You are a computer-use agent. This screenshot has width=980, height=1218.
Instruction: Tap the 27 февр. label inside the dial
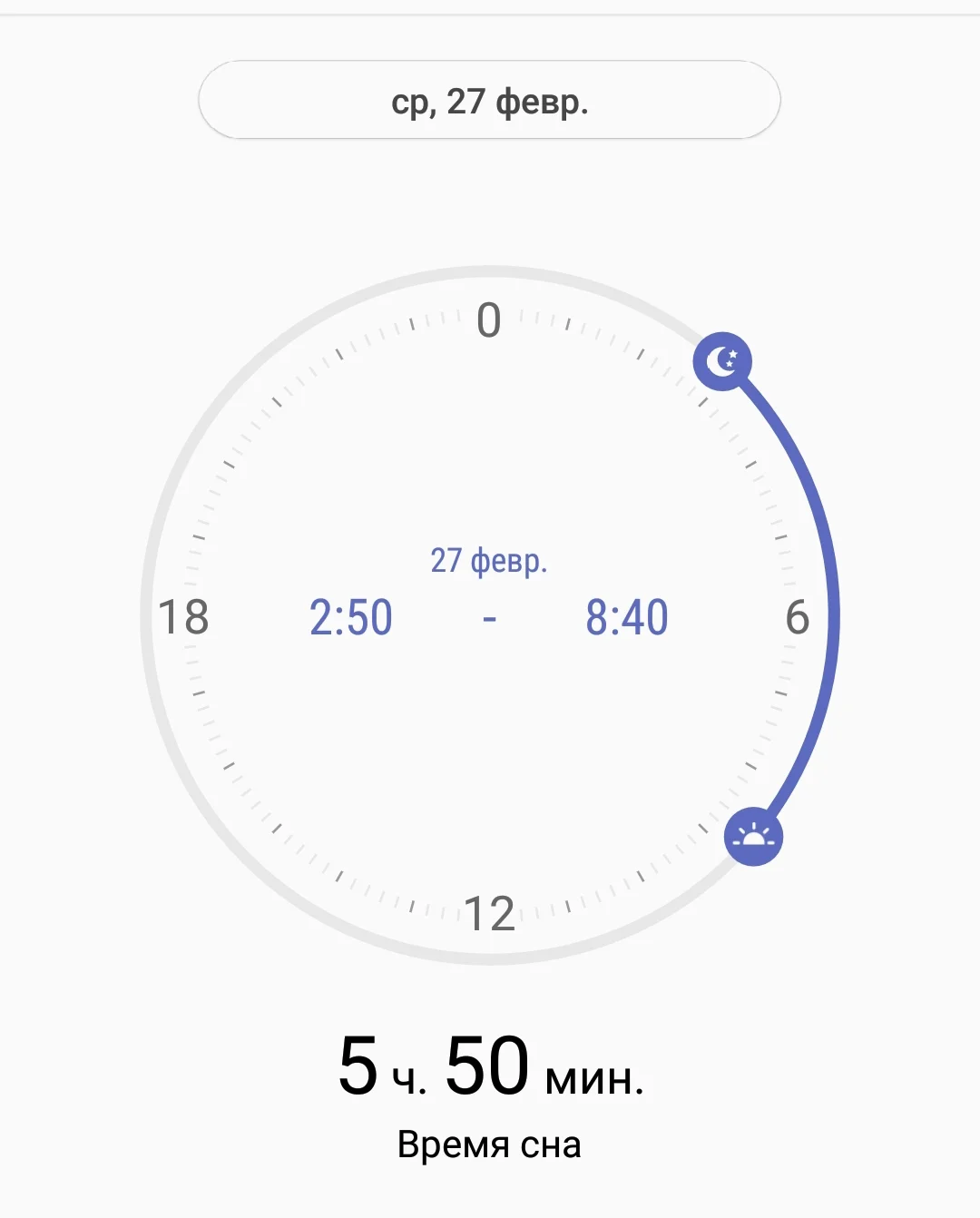tap(490, 561)
